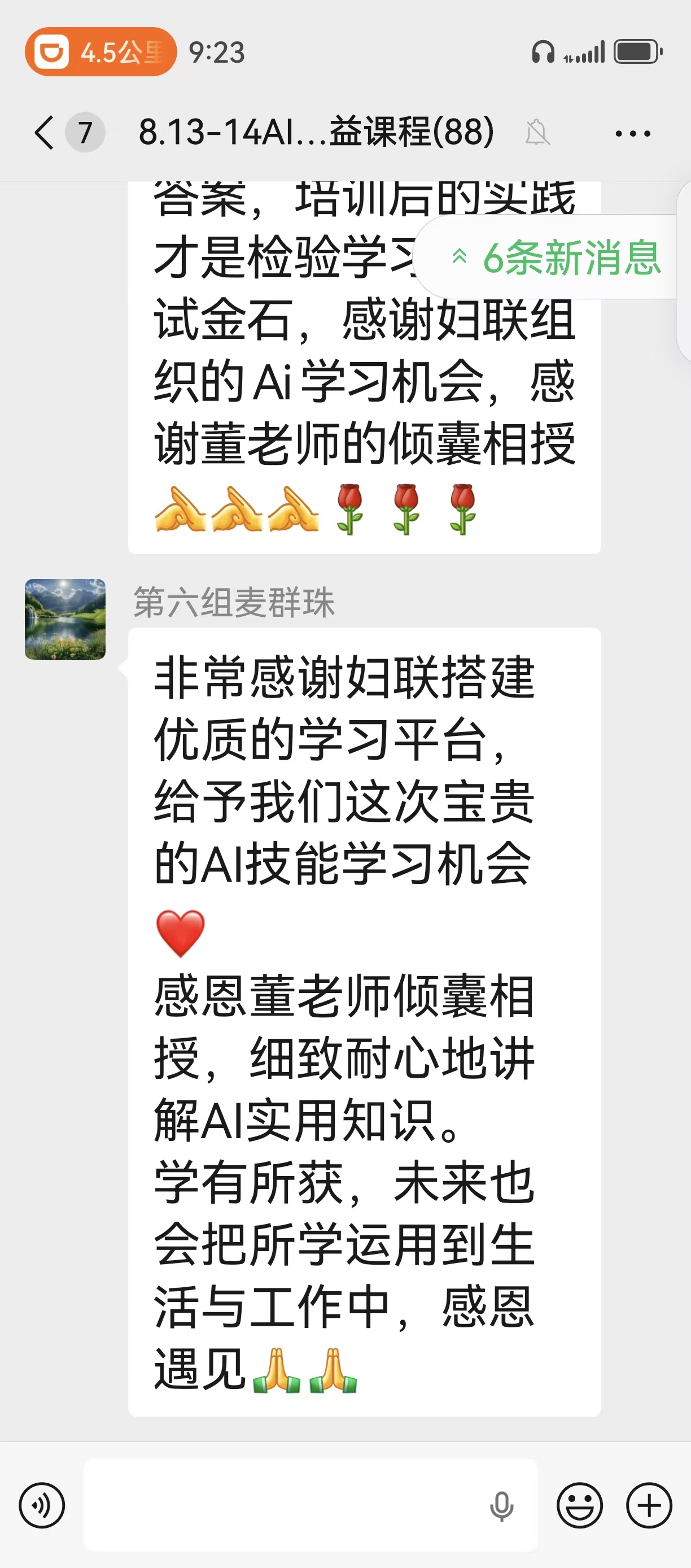Go back to the chat list
The image size is (691, 1568).
[45, 132]
